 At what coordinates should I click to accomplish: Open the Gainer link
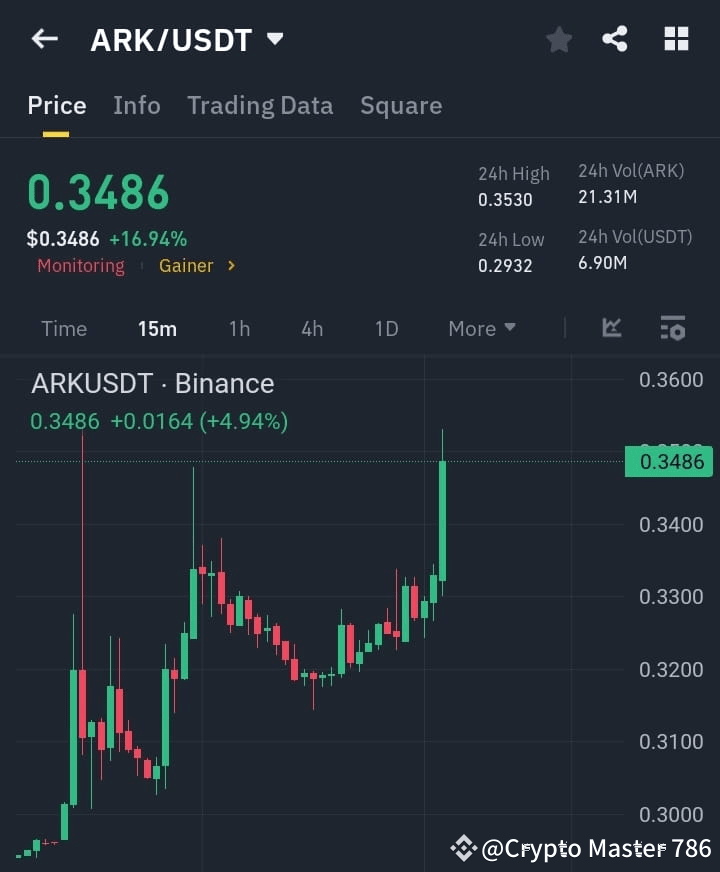[x=185, y=266]
